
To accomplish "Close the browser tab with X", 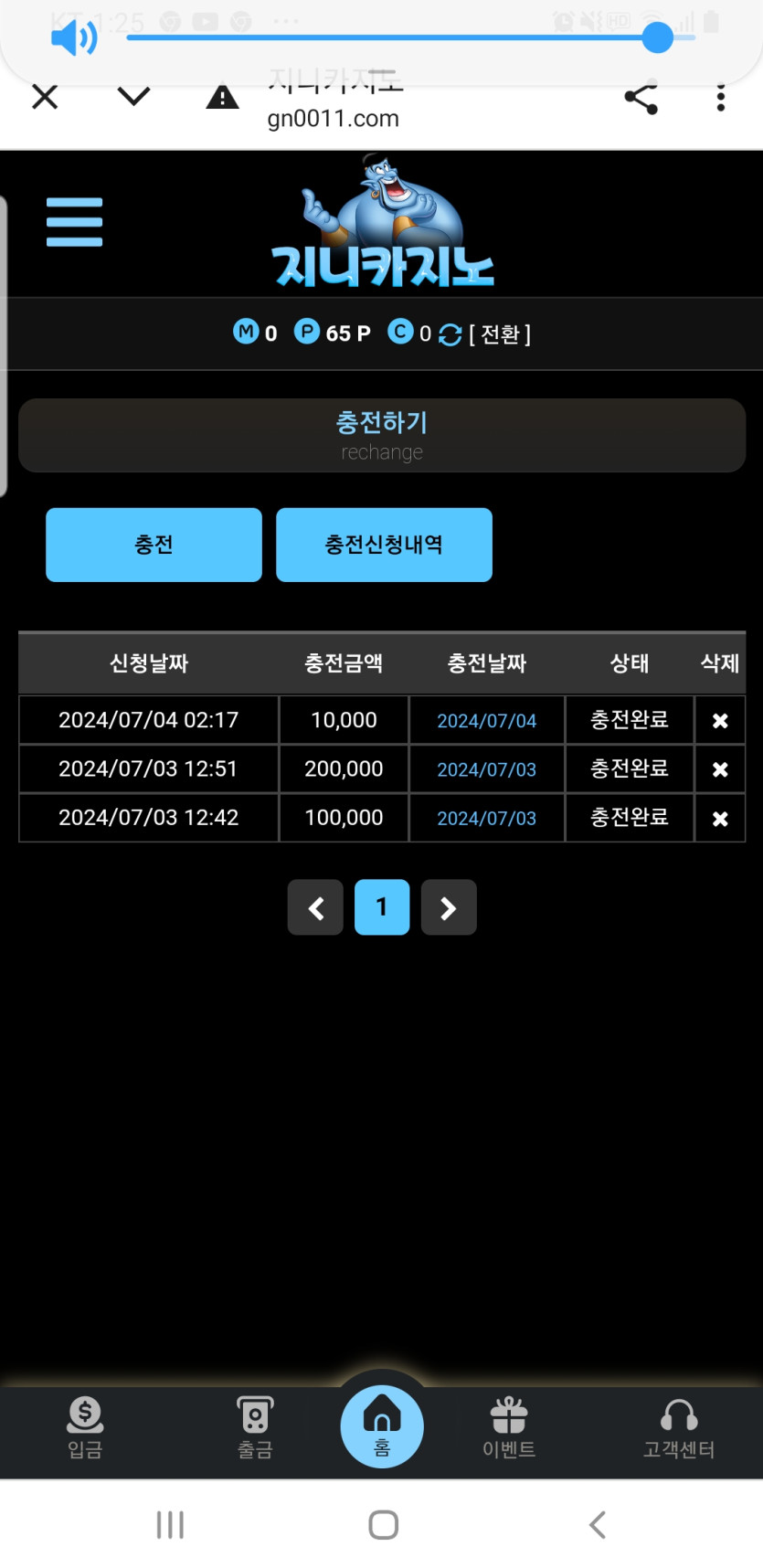I will coord(45,97).
